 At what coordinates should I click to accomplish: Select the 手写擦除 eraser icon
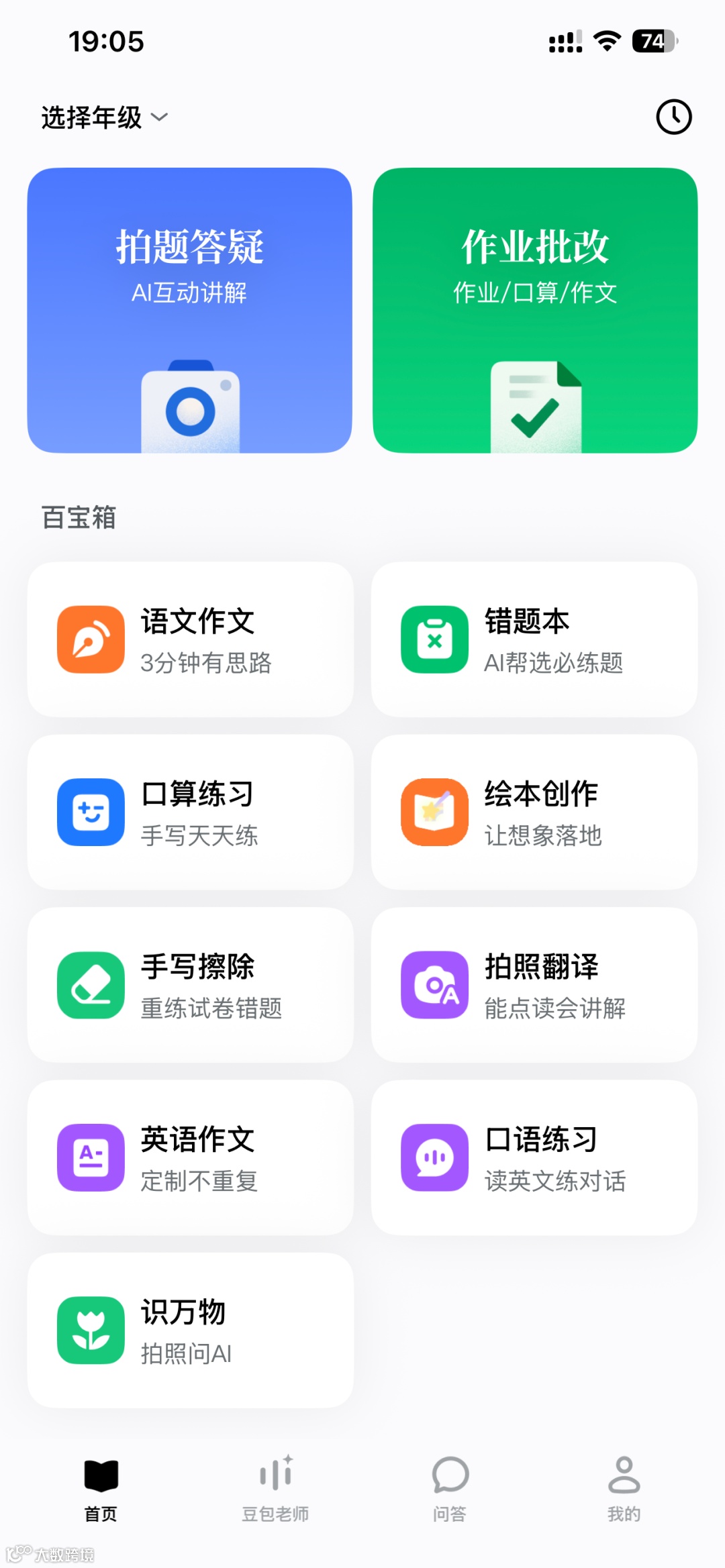tap(91, 984)
